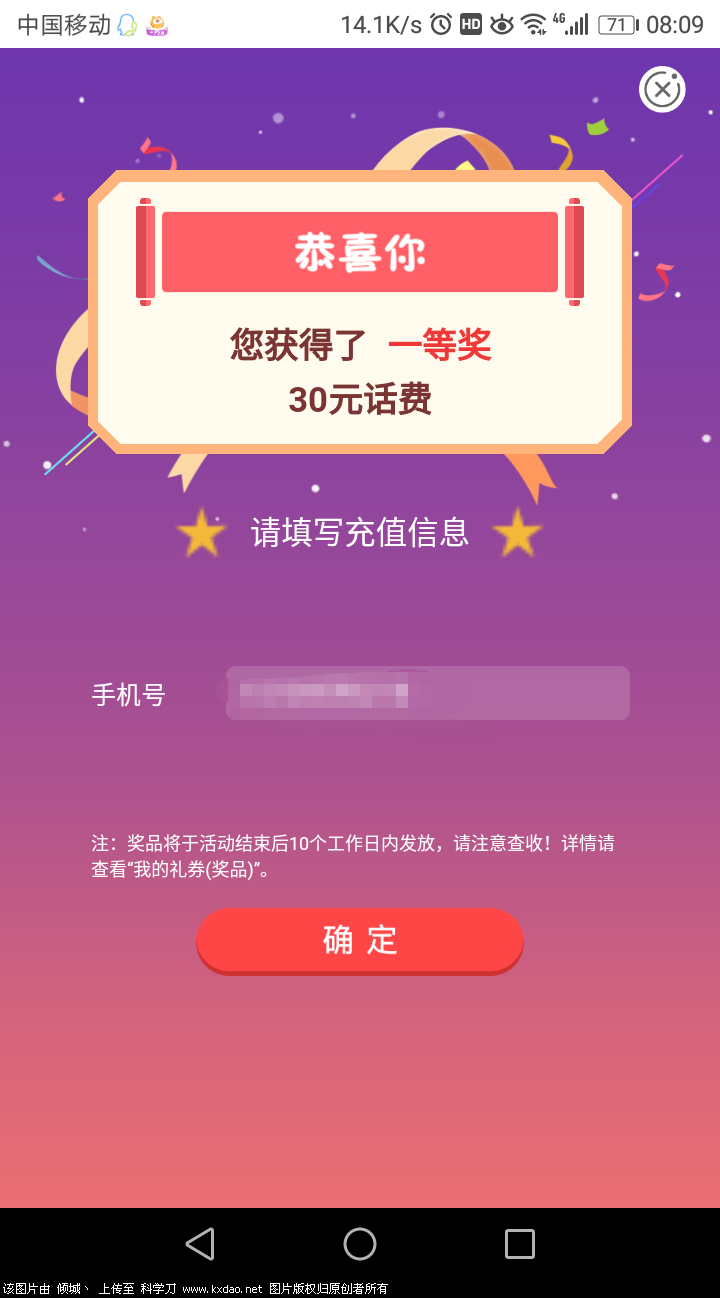Go back using system back button
Viewport: 720px width, 1298px height.
pyautogui.click(x=200, y=1243)
